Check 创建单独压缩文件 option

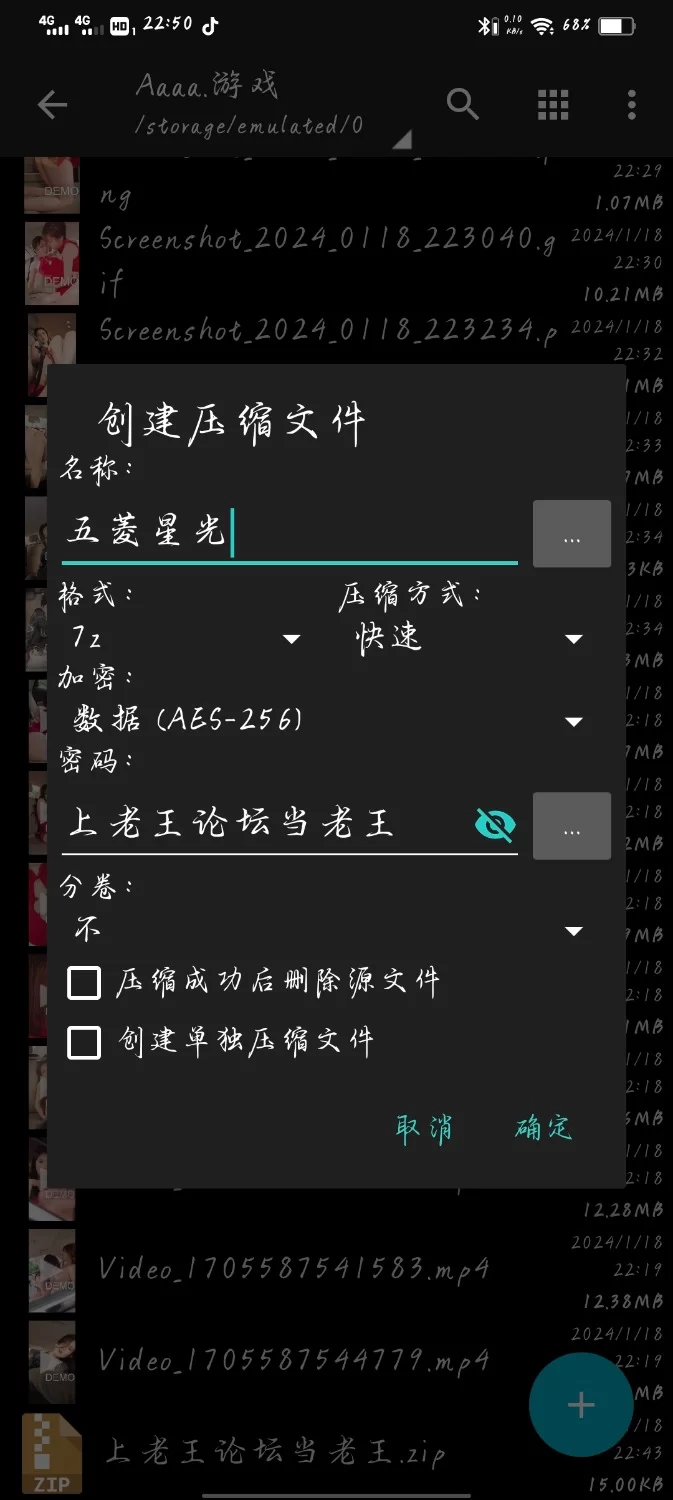point(84,1042)
